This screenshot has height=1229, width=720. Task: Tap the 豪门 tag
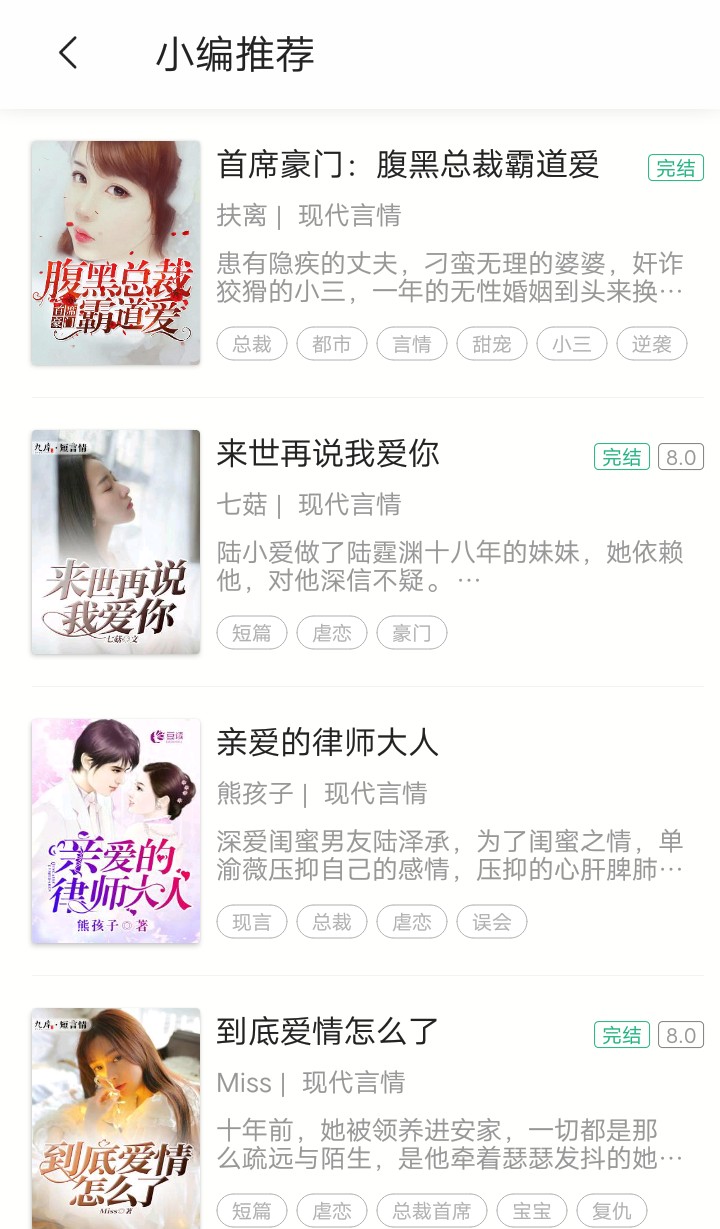412,633
